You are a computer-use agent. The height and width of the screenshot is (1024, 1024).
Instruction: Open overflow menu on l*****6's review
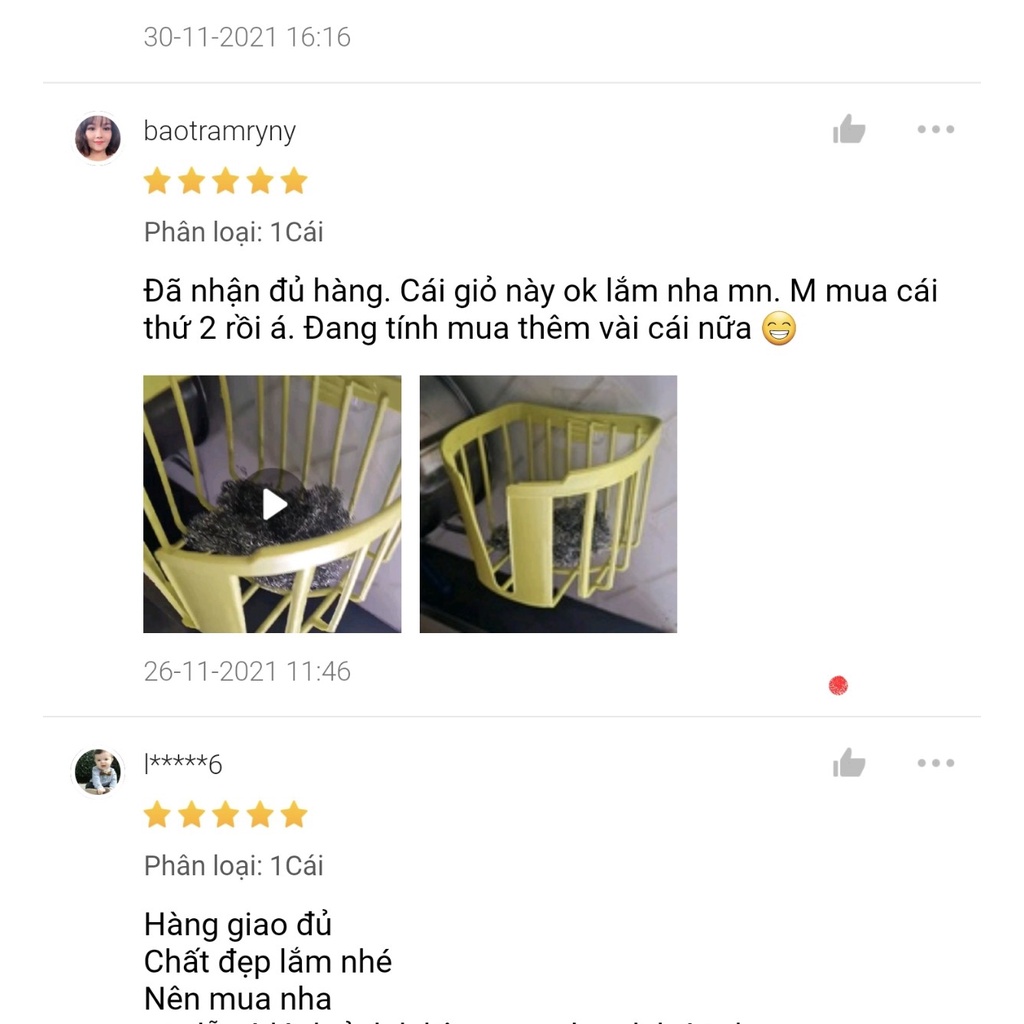click(x=935, y=763)
